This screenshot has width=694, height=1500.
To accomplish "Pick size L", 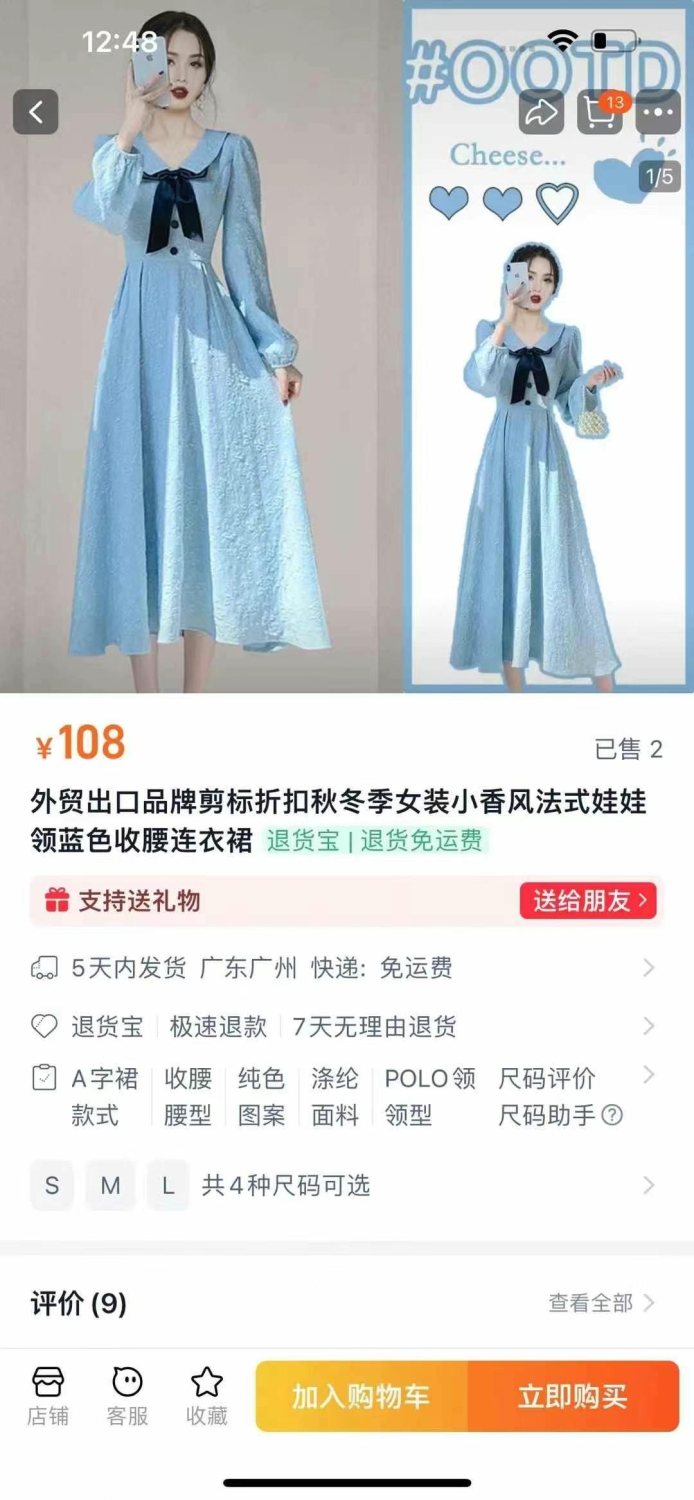I will point(168,1186).
